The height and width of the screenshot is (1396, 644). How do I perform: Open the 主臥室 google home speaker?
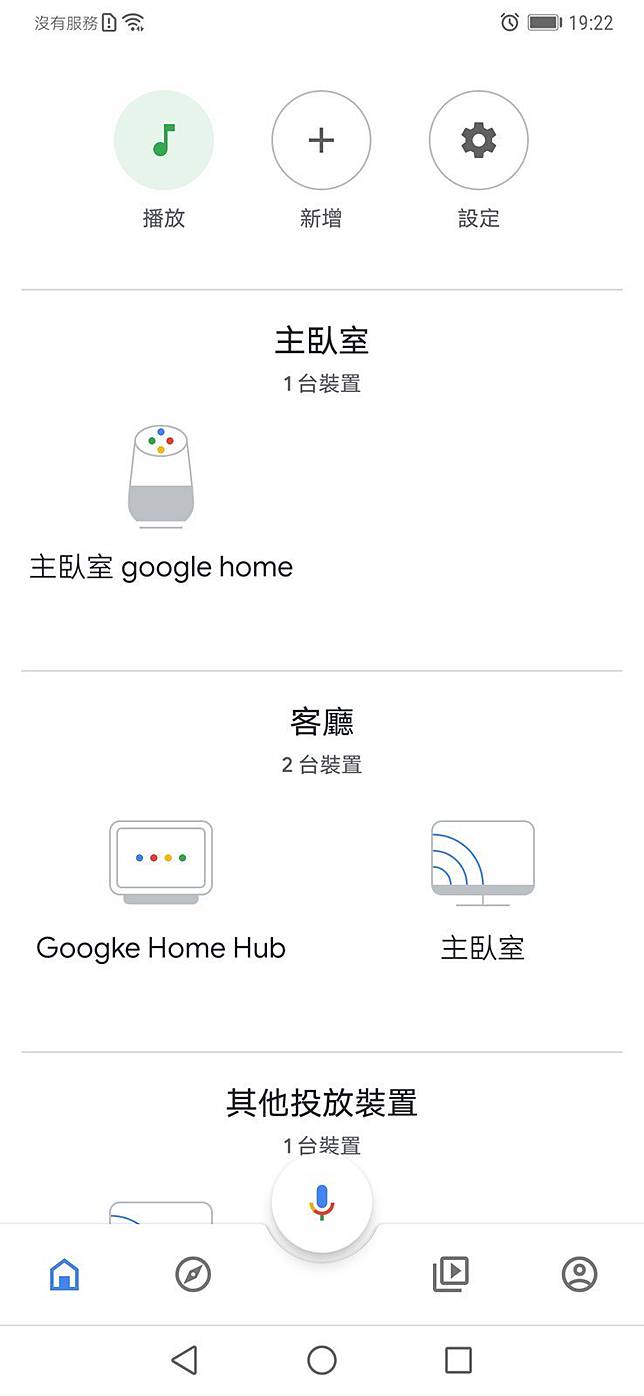point(161,478)
